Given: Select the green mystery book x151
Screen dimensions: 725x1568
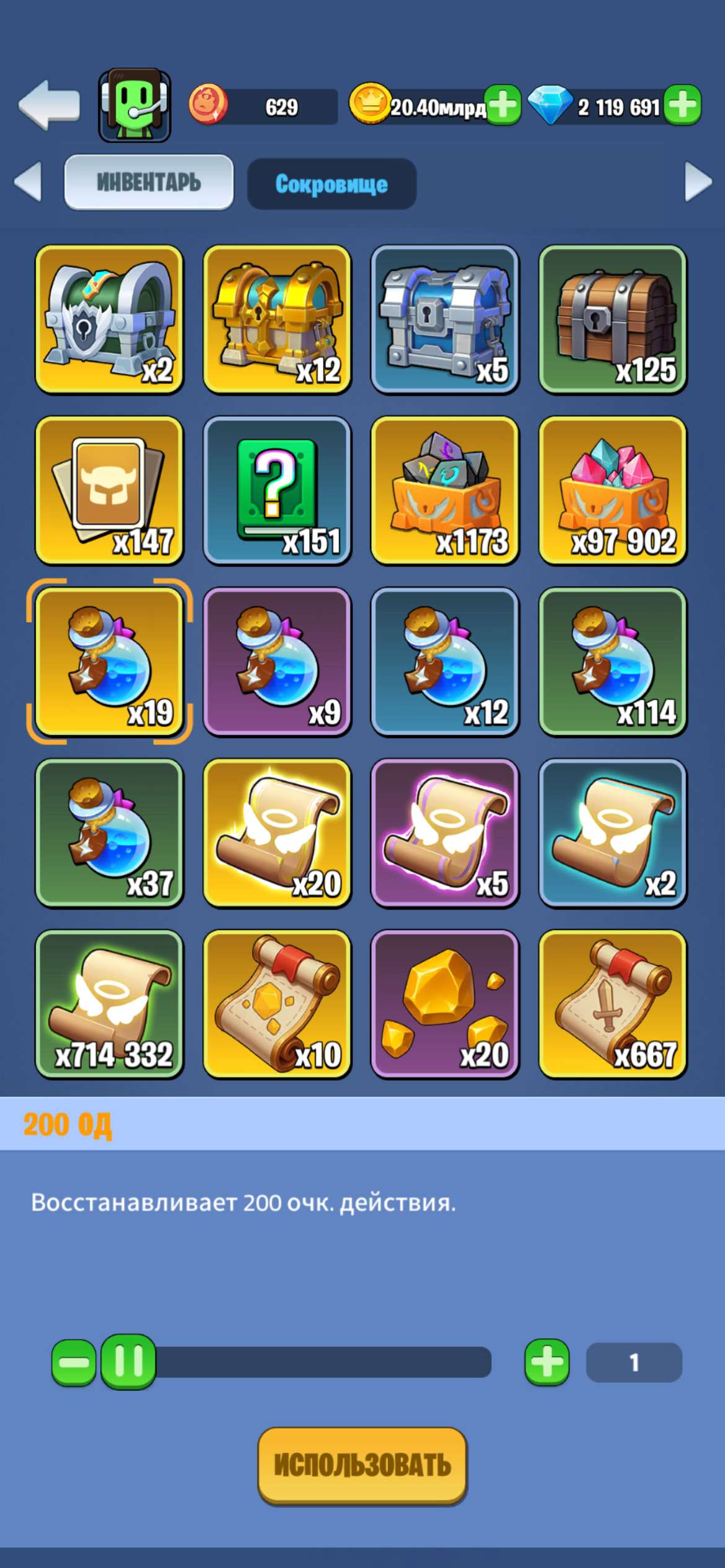Looking at the screenshot, I should [277, 489].
